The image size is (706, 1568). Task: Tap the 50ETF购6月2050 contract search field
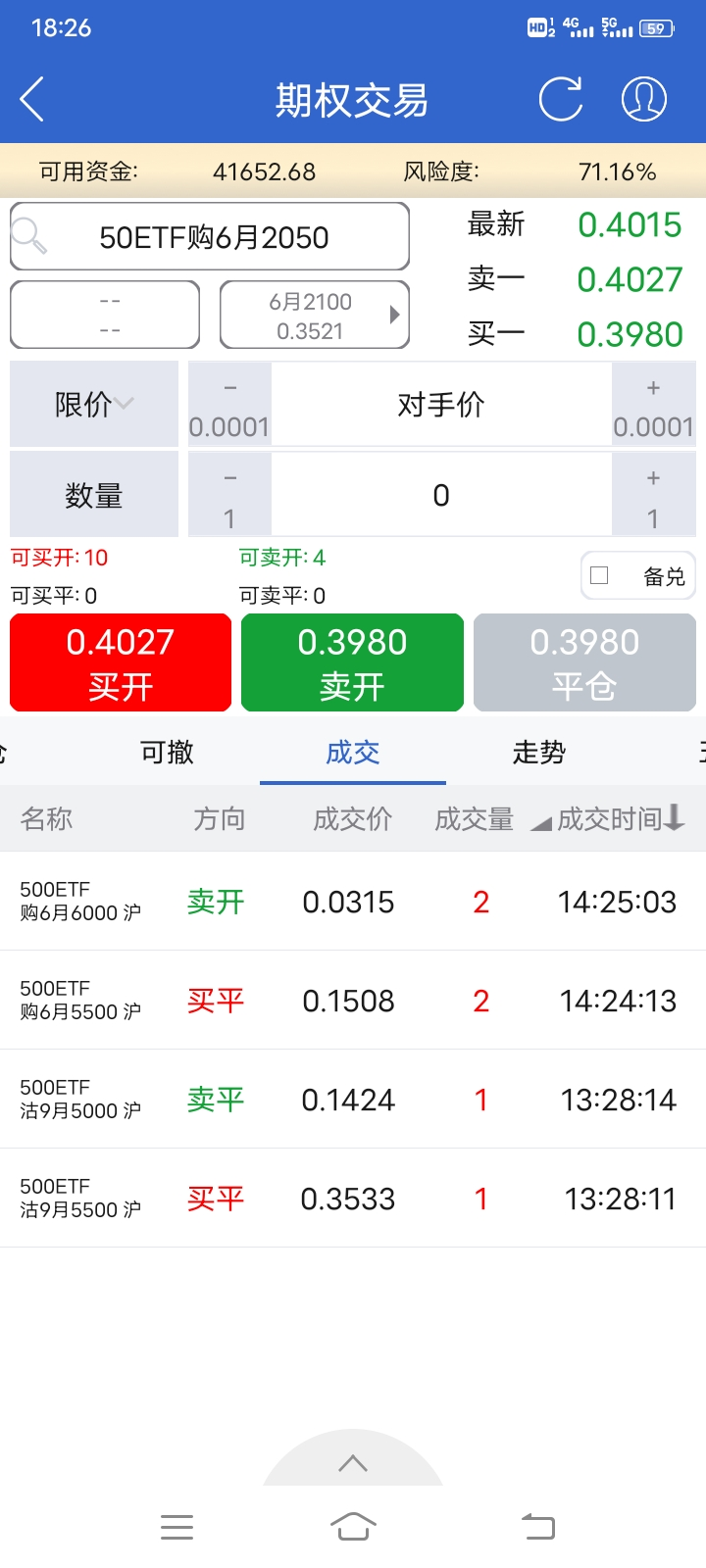coord(210,237)
